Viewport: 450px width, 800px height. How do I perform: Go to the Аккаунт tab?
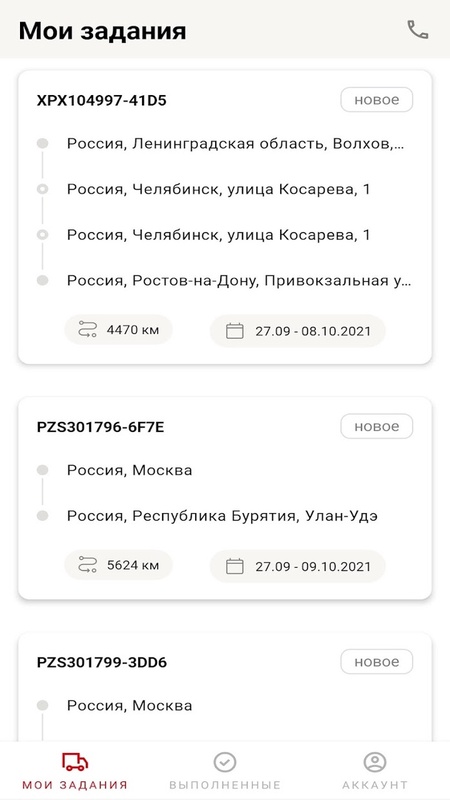[375, 770]
